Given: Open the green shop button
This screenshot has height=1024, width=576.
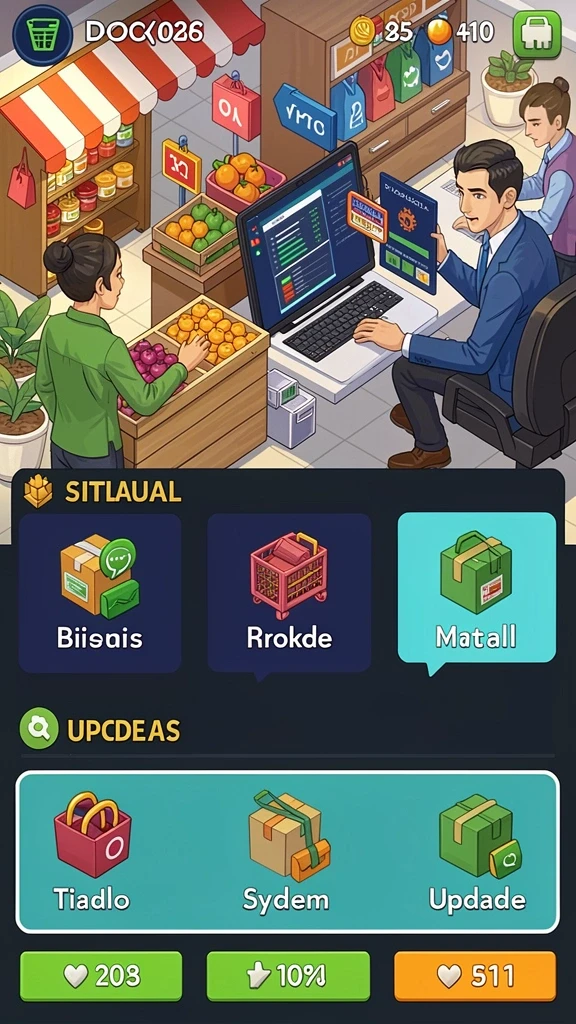Looking at the screenshot, I should click(x=537, y=34).
